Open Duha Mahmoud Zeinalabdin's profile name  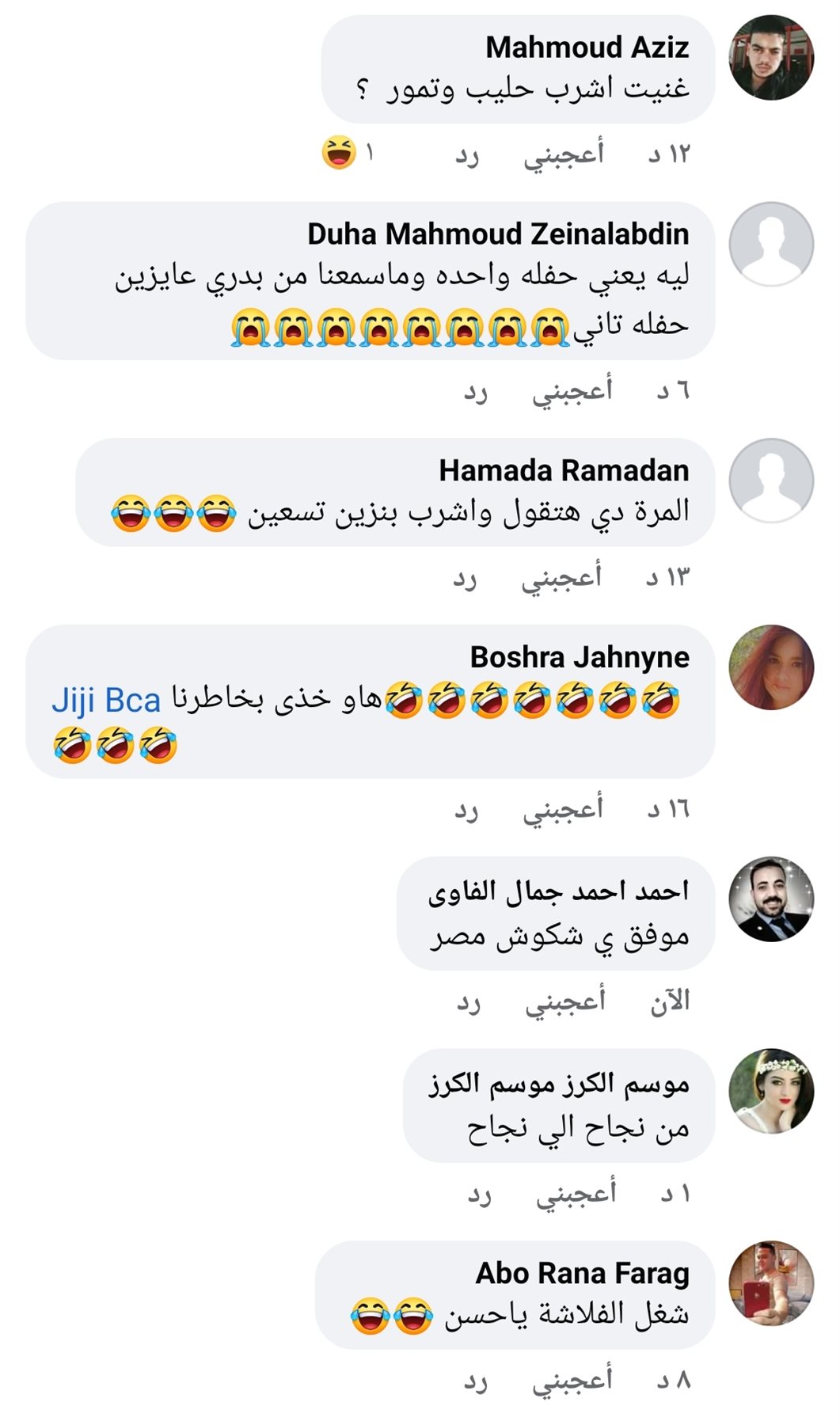pyautogui.click(x=498, y=234)
